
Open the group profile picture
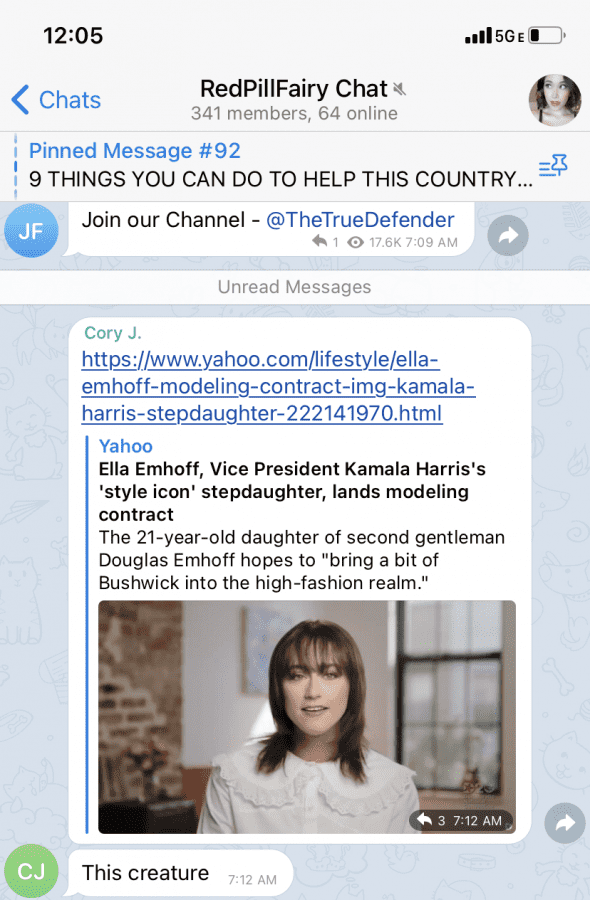554,100
